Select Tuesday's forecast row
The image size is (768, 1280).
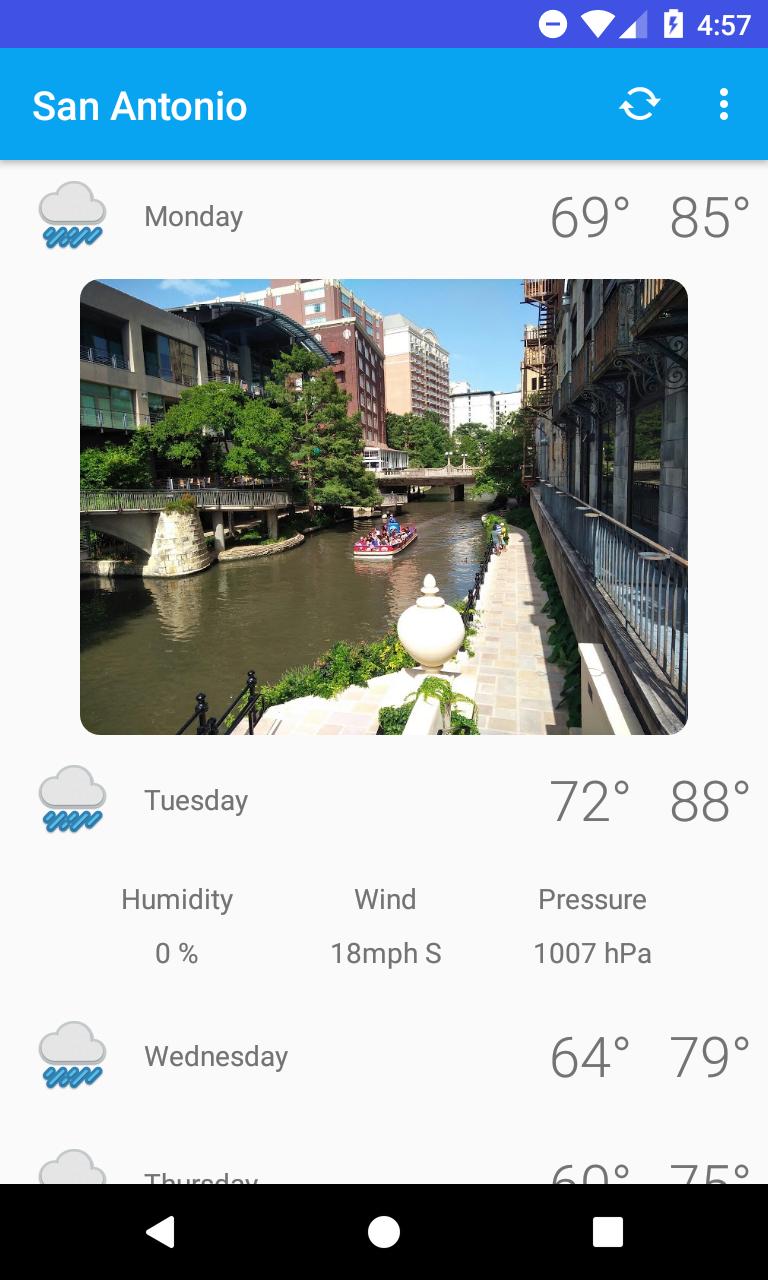(x=384, y=799)
